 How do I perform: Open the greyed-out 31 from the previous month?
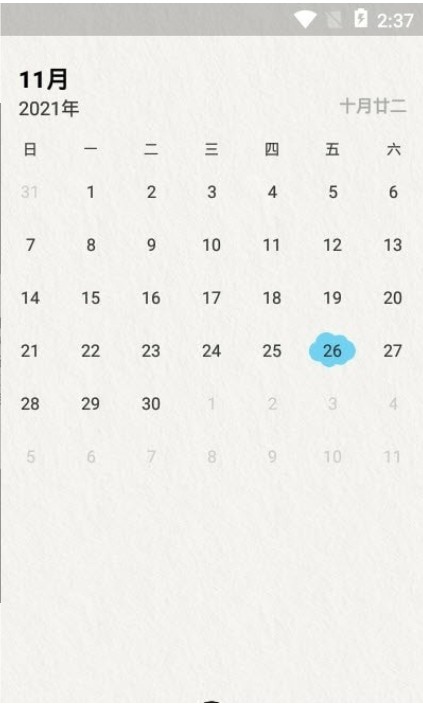click(30, 192)
